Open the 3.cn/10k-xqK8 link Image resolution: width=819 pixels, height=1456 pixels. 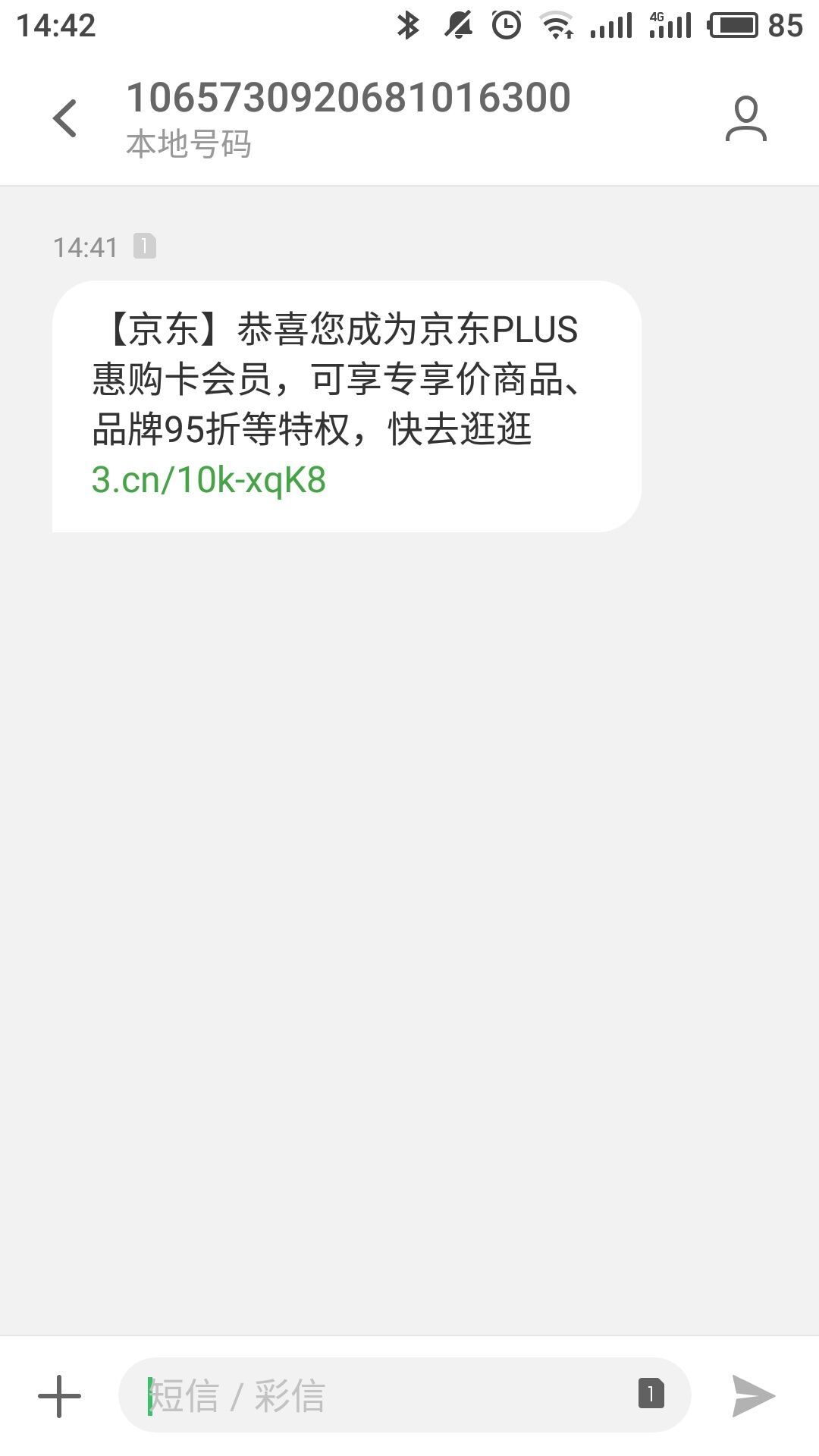coord(209,480)
